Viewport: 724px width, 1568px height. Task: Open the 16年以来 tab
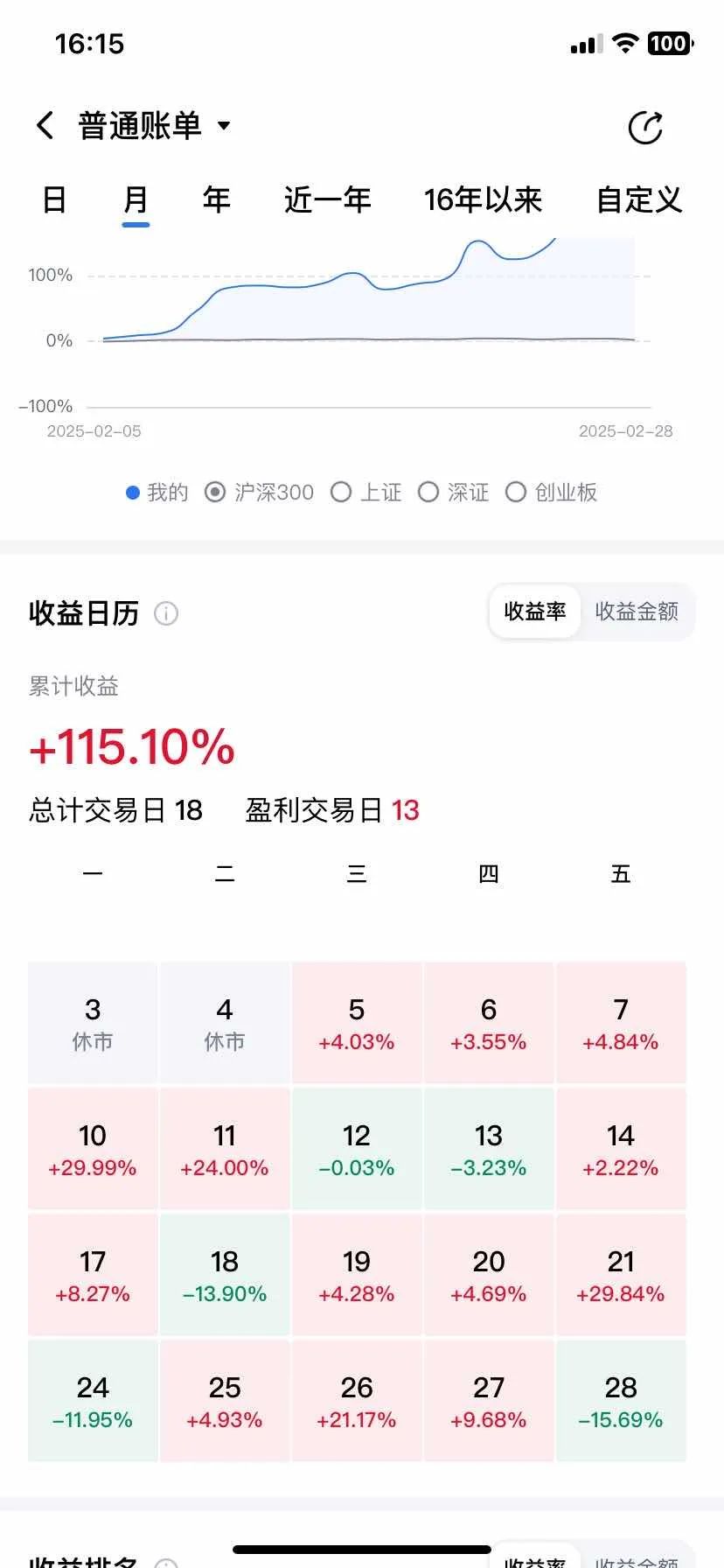pos(483,200)
